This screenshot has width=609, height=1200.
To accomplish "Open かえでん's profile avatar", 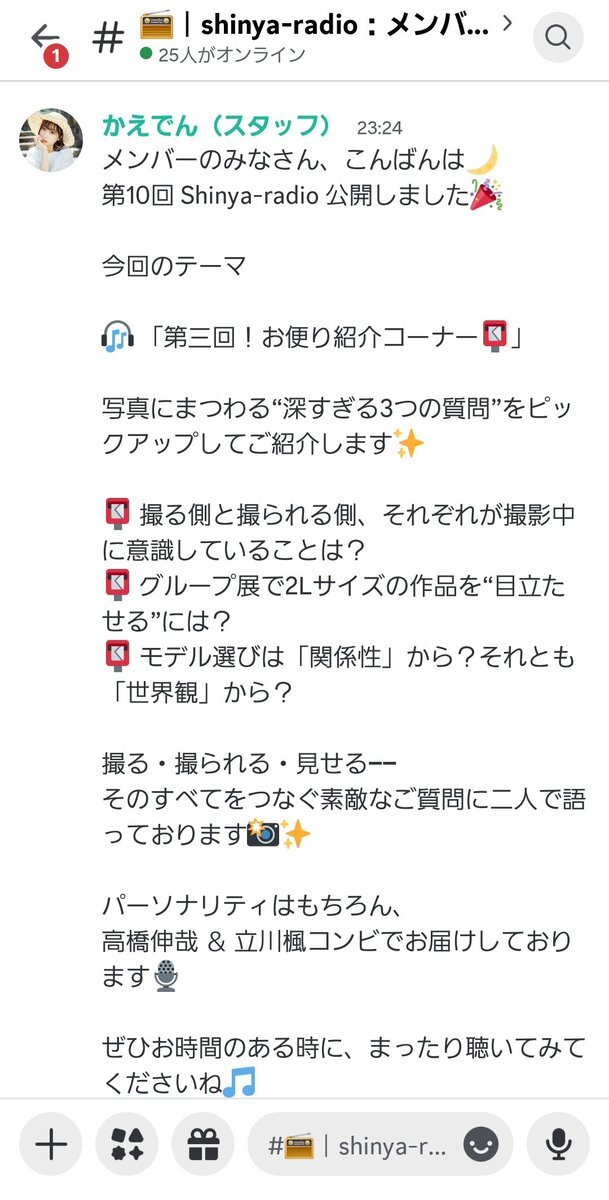I will 50,140.
